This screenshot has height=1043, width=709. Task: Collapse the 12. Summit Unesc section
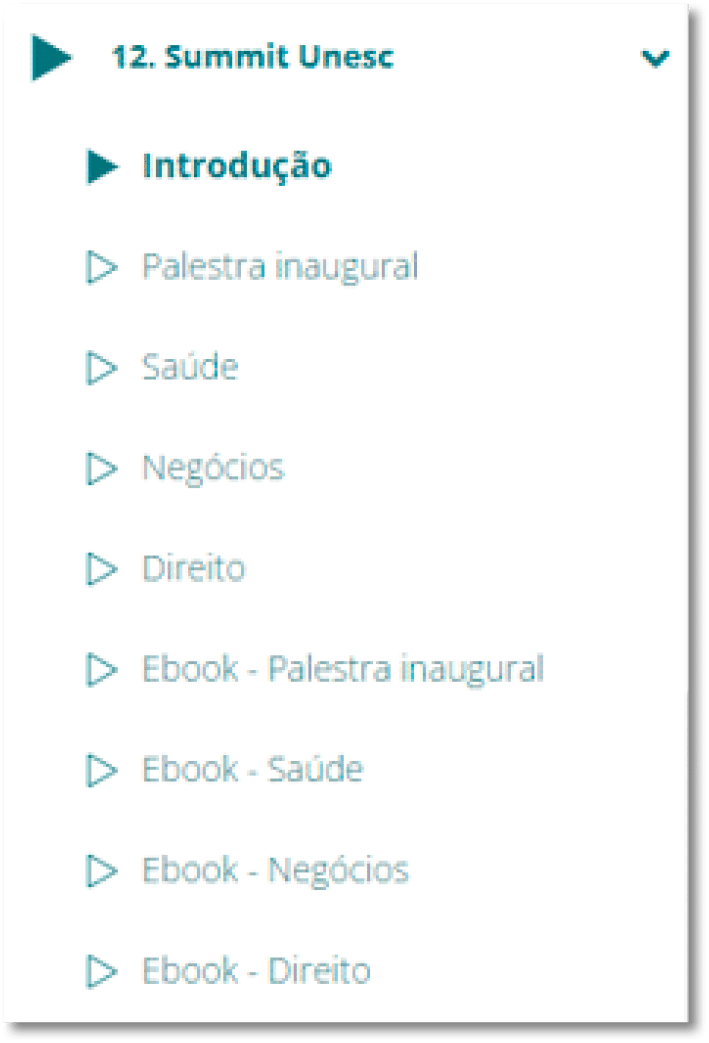655,59
